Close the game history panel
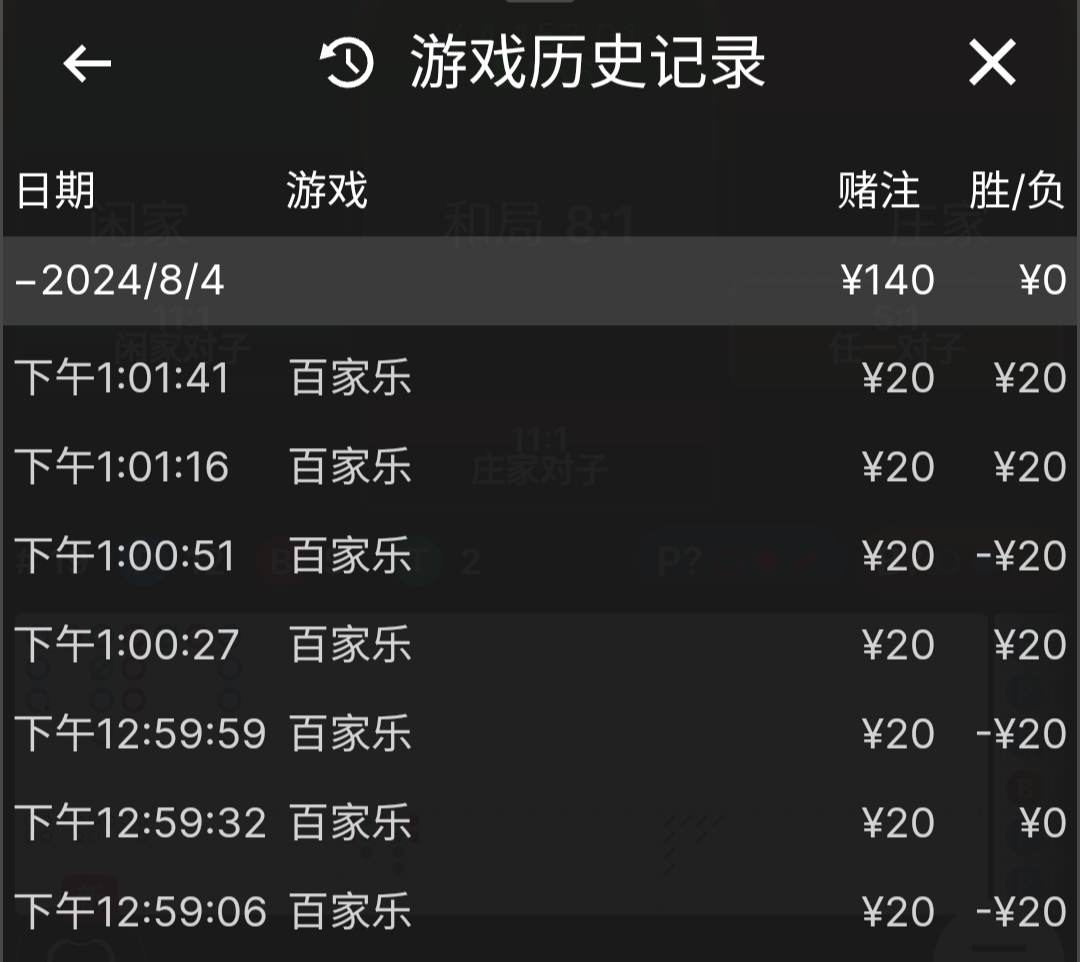The width and height of the screenshot is (1080, 962). [x=992, y=64]
